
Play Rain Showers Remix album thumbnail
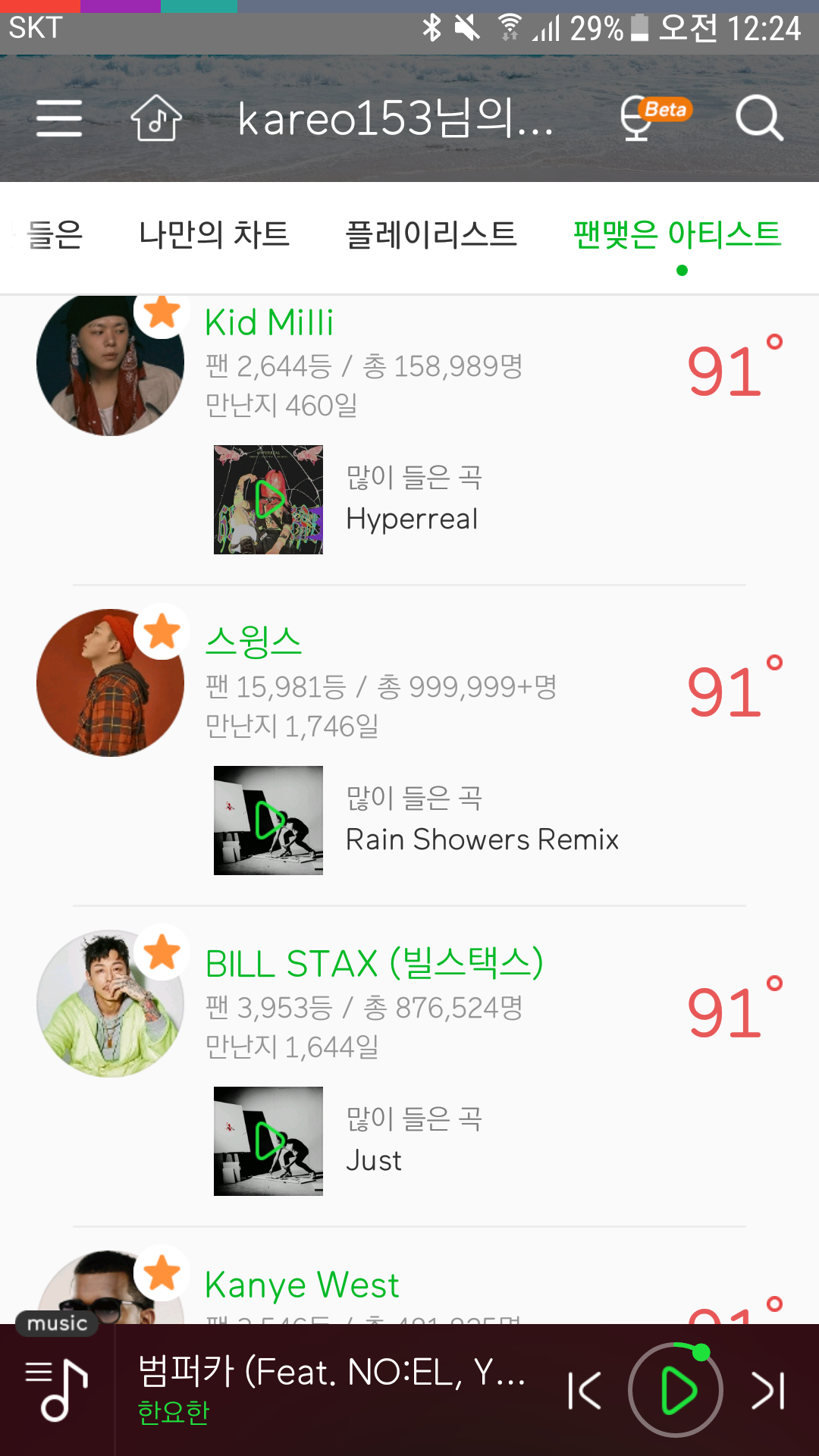268,821
